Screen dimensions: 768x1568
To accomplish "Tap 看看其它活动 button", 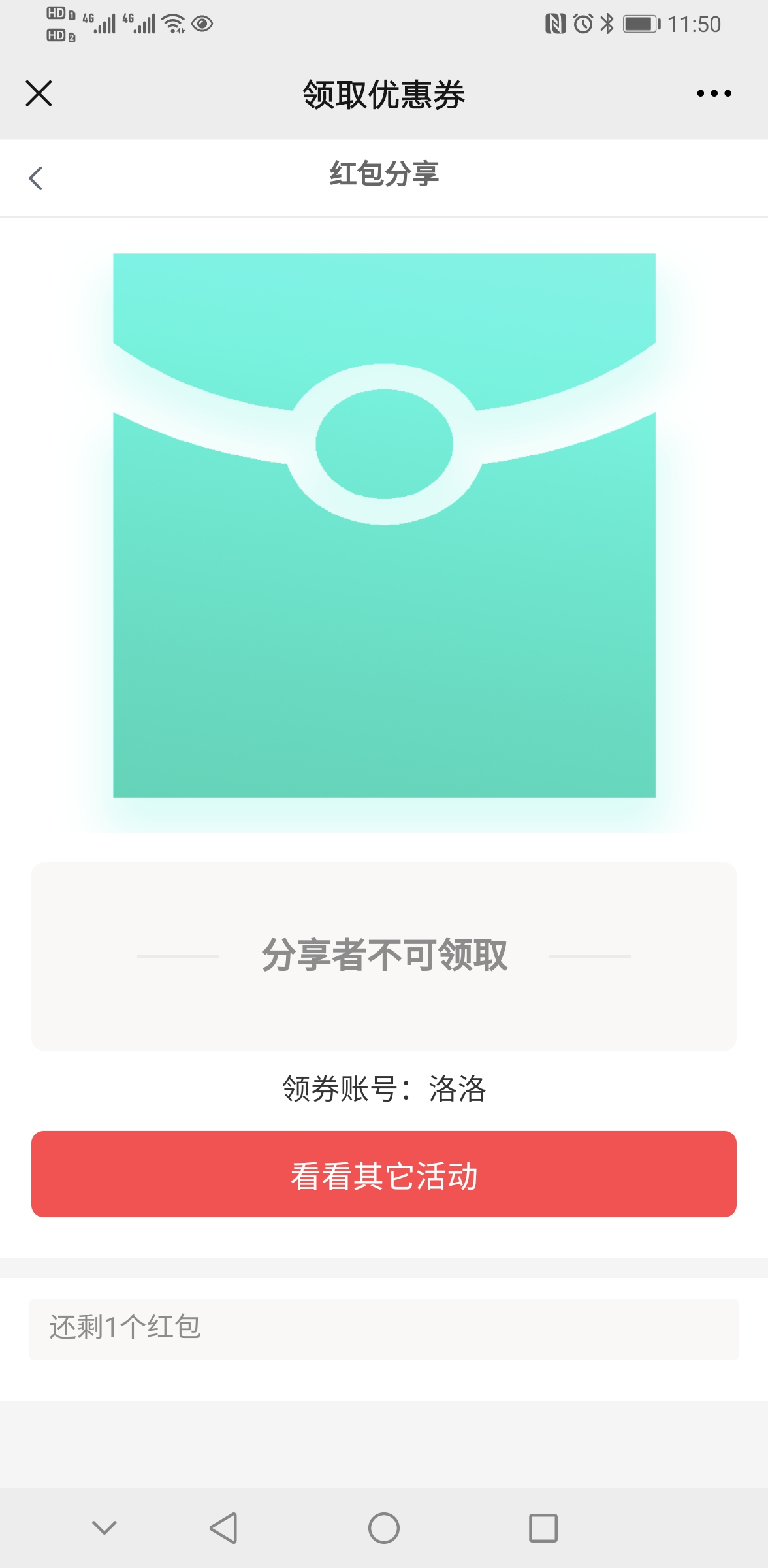I will coord(384,1174).
